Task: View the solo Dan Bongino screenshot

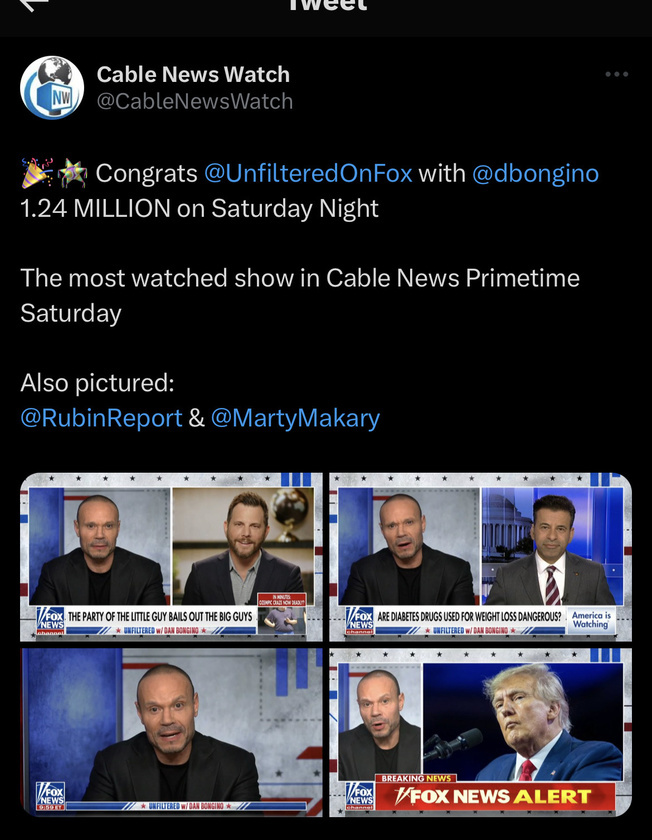Action: [x=172, y=732]
